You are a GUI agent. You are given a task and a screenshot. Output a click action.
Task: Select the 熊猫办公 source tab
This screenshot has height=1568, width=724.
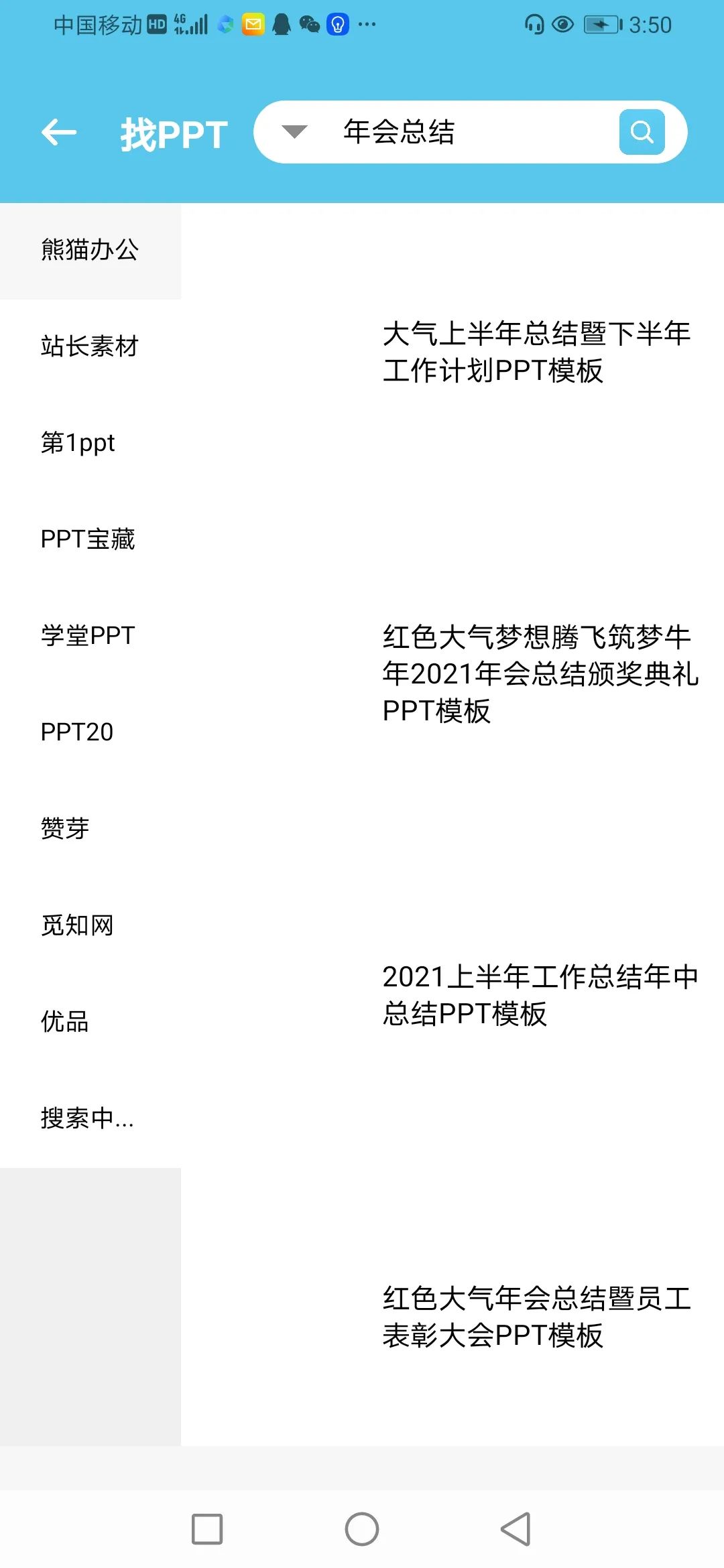pyautogui.click(x=90, y=250)
